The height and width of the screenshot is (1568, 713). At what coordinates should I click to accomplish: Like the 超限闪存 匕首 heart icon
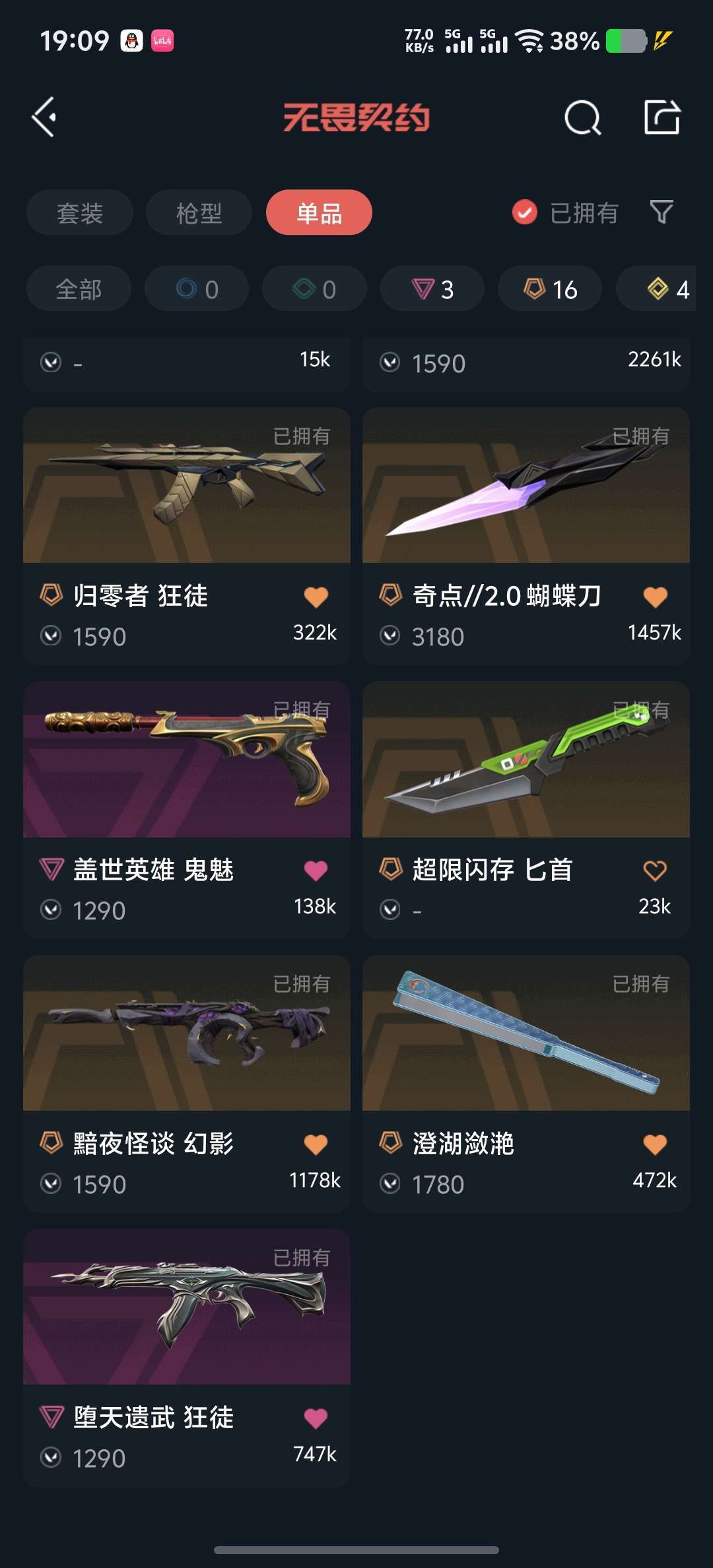click(x=655, y=870)
